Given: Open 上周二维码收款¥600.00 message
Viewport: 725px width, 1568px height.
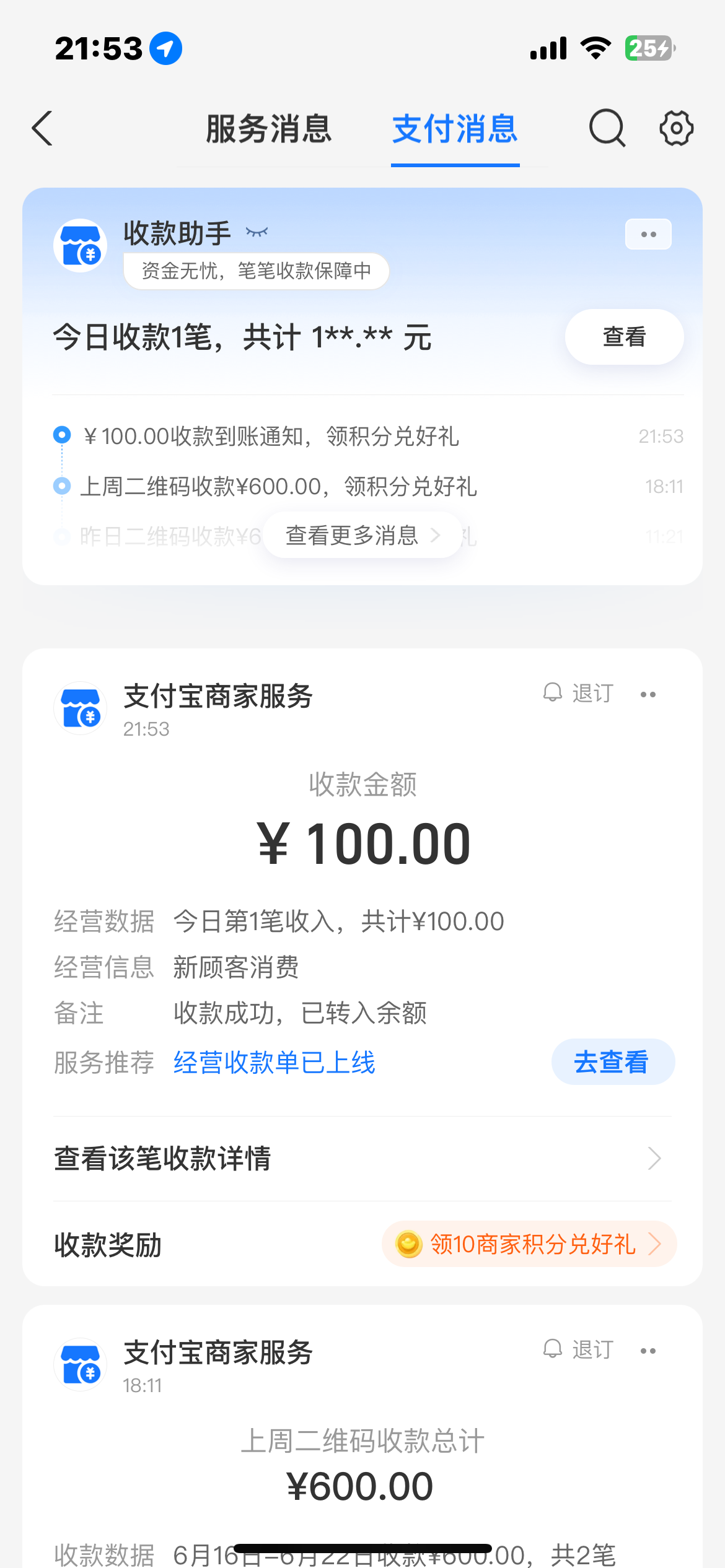Looking at the screenshot, I should (x=279, y=487).
